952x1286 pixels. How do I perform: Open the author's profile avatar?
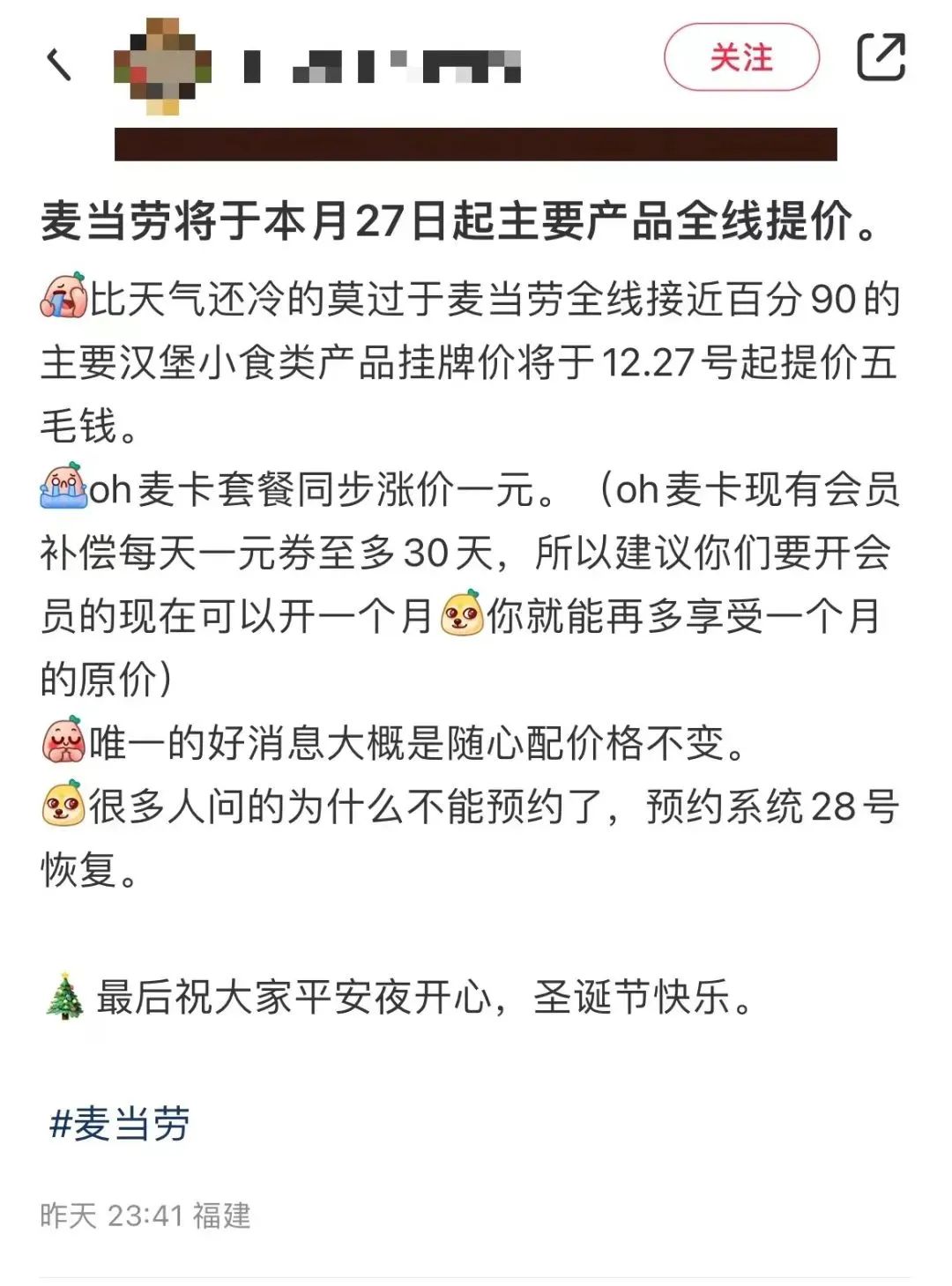coord(163,64)
